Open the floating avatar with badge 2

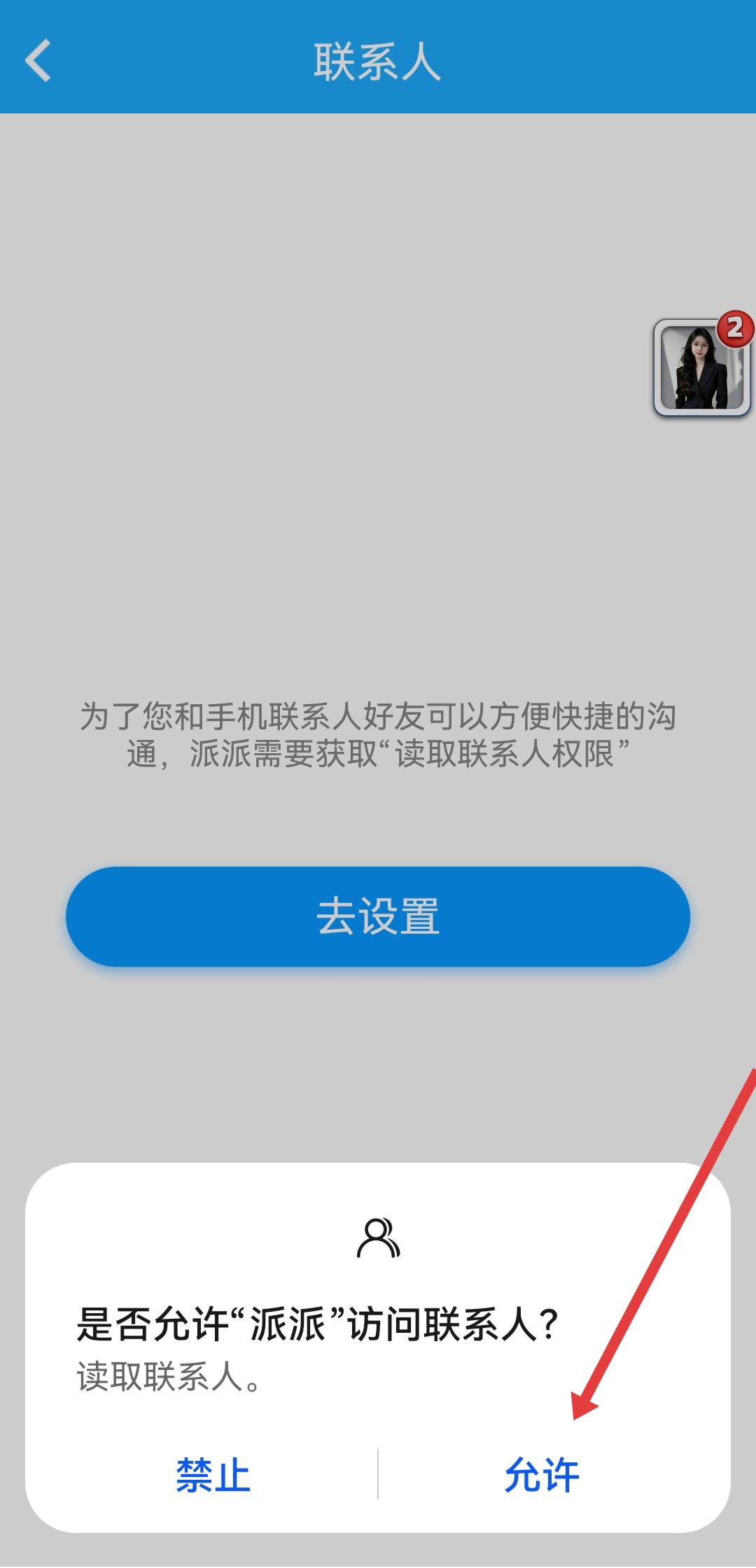[701, 368]
